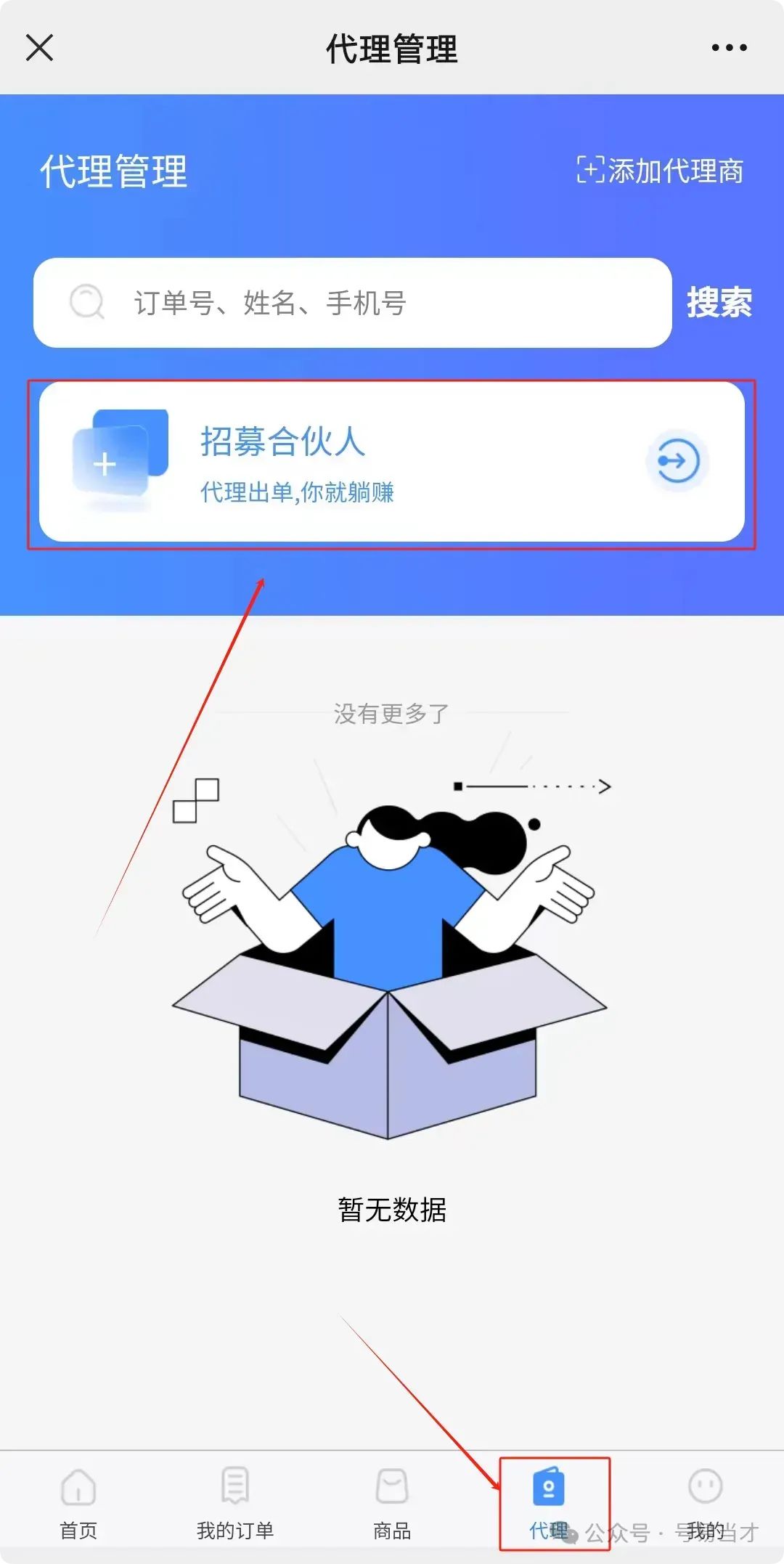Open the three-dot overflow menu

pyautogui.click(x=729, y=48)
